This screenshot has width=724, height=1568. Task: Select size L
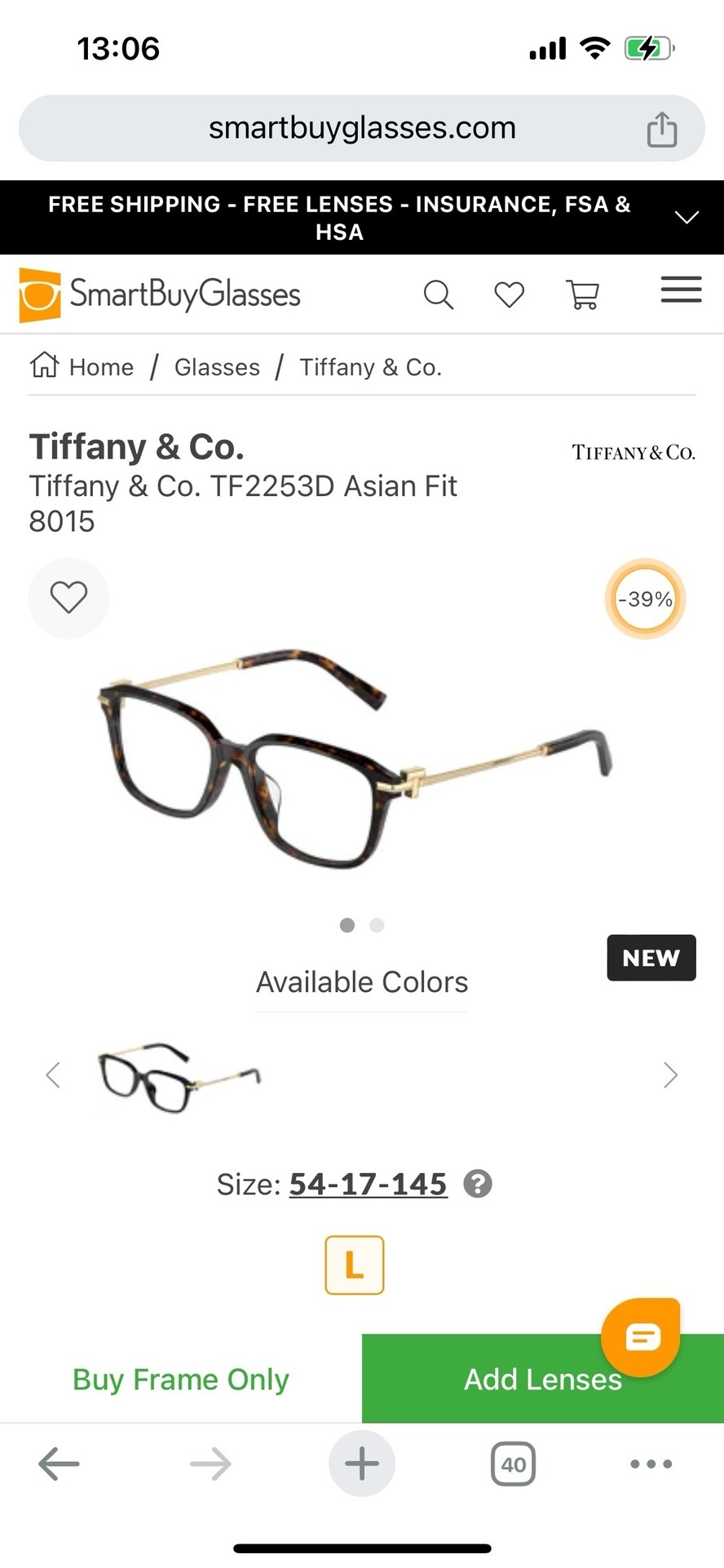(x=354, y=1265)
